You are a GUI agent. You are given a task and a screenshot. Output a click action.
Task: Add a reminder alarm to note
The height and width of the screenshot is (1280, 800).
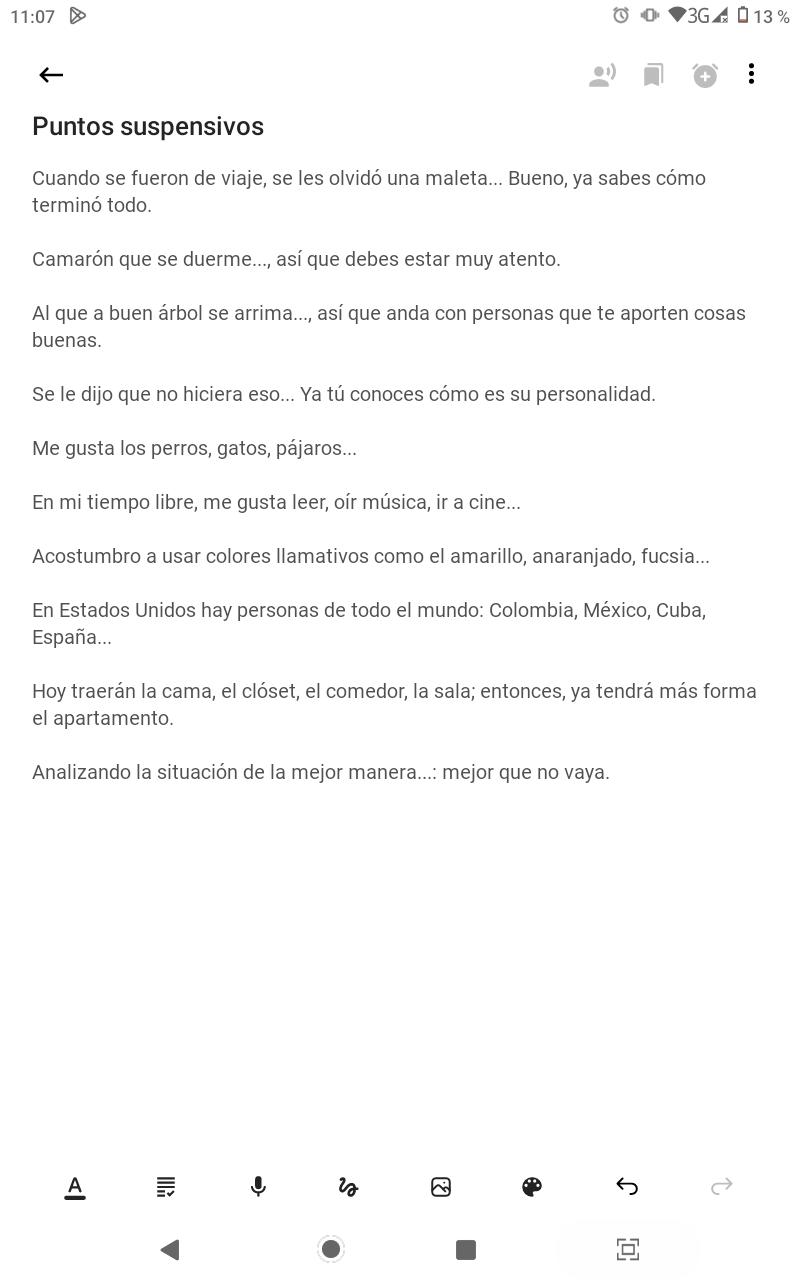point(705,75)
